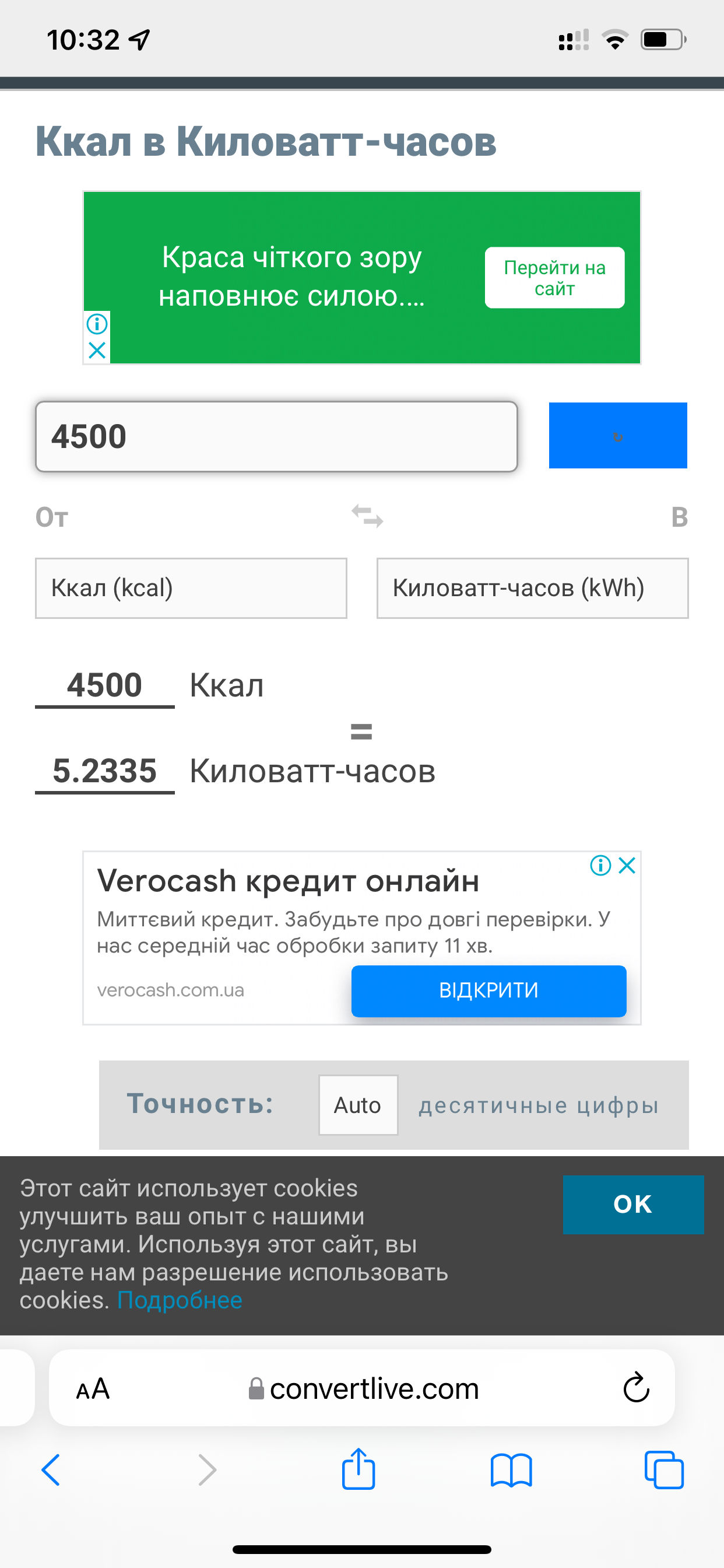Open the Auto precision dropdown
The width and height of the screenshot is (724, 1568).
(358, 1105)
